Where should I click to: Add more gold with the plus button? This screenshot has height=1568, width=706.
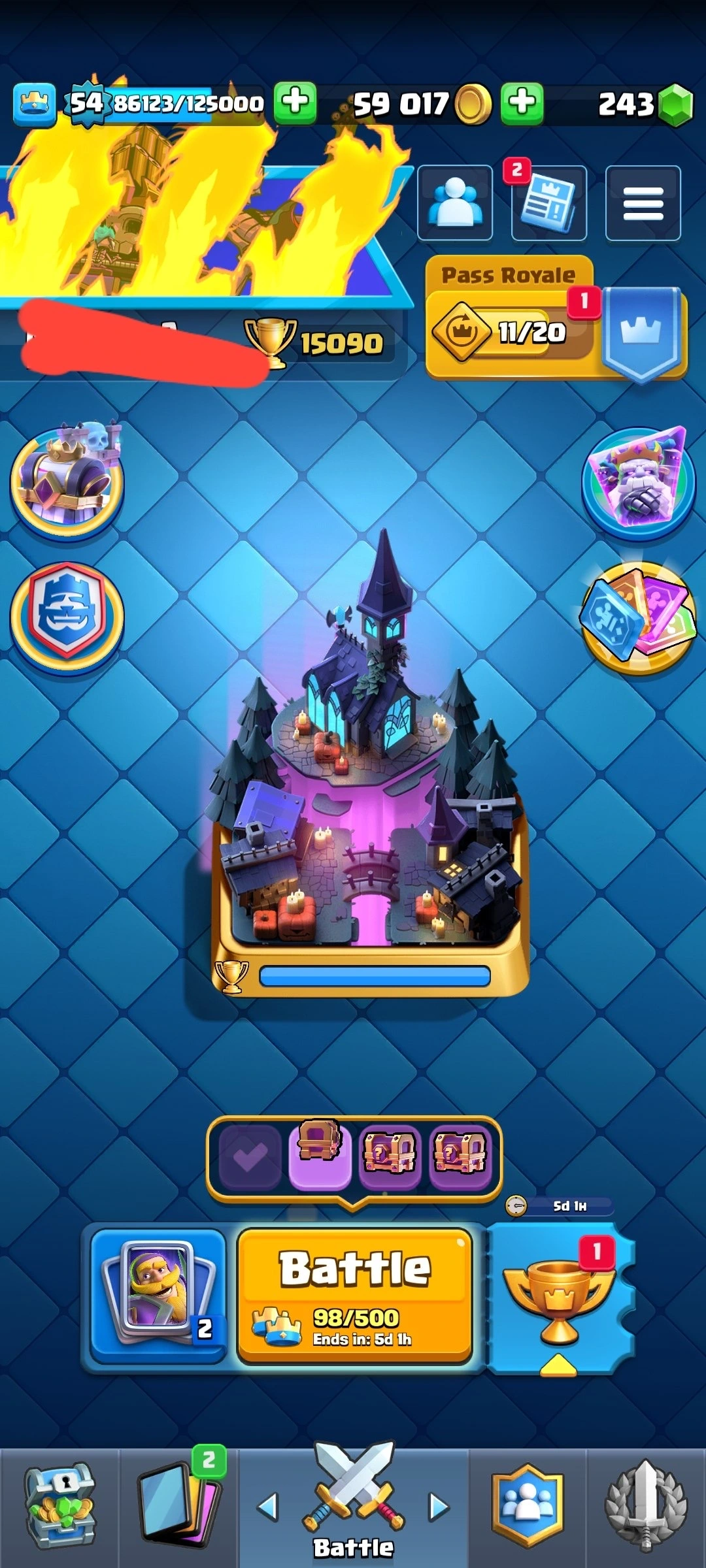[522, 103]
